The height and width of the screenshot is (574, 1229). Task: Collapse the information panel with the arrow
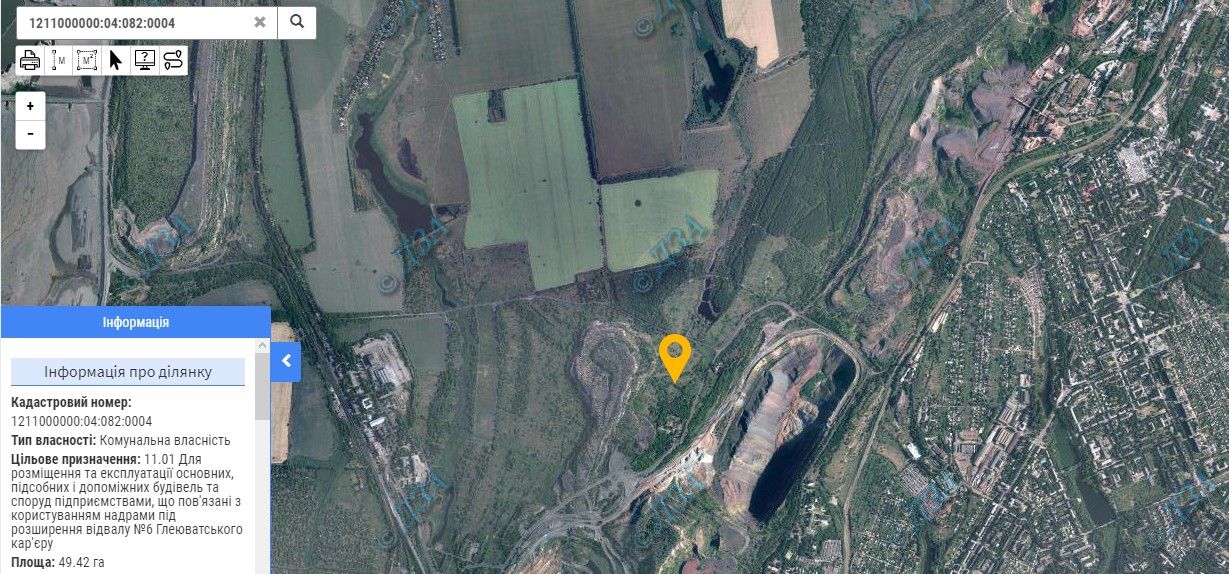coord(286,361)
